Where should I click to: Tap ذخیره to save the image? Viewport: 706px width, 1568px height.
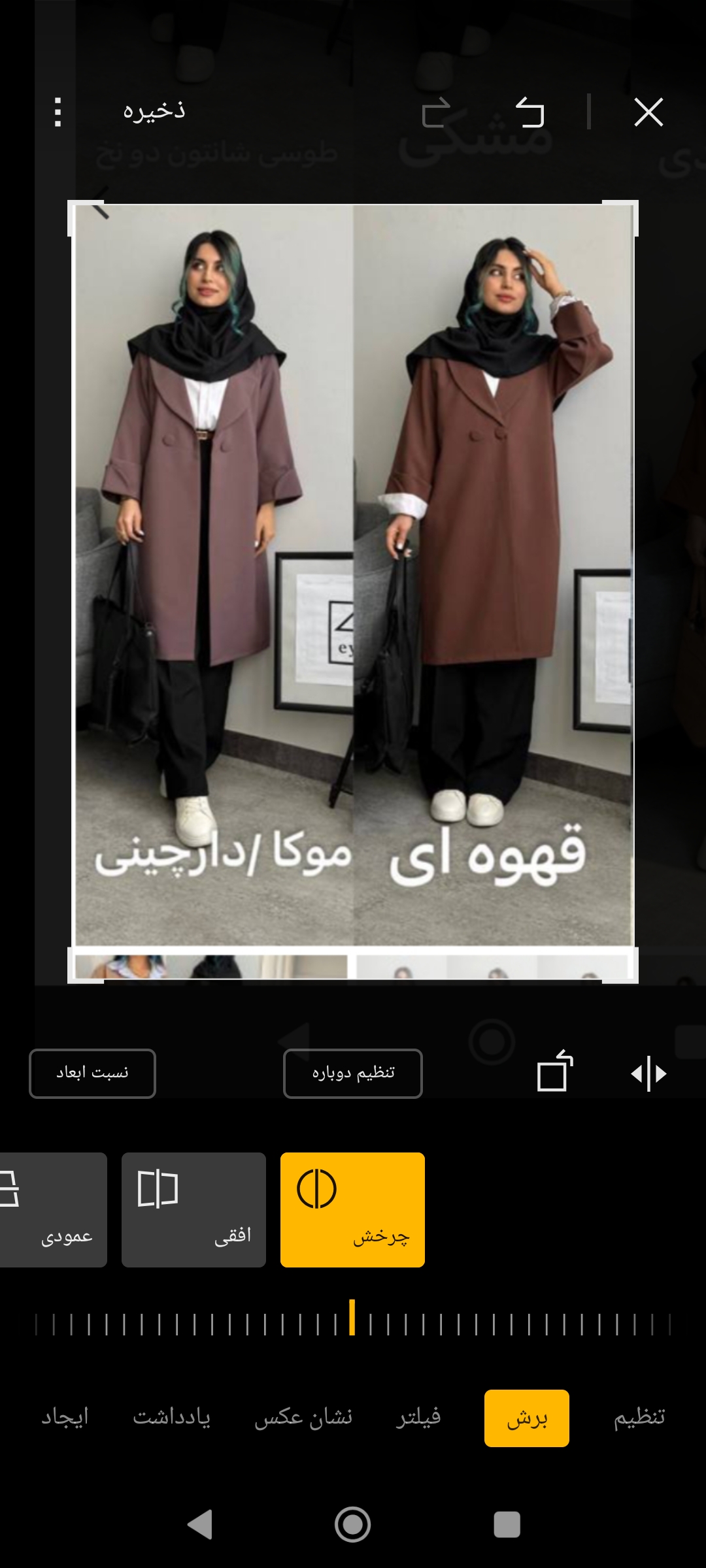click(x=154, y=111)
